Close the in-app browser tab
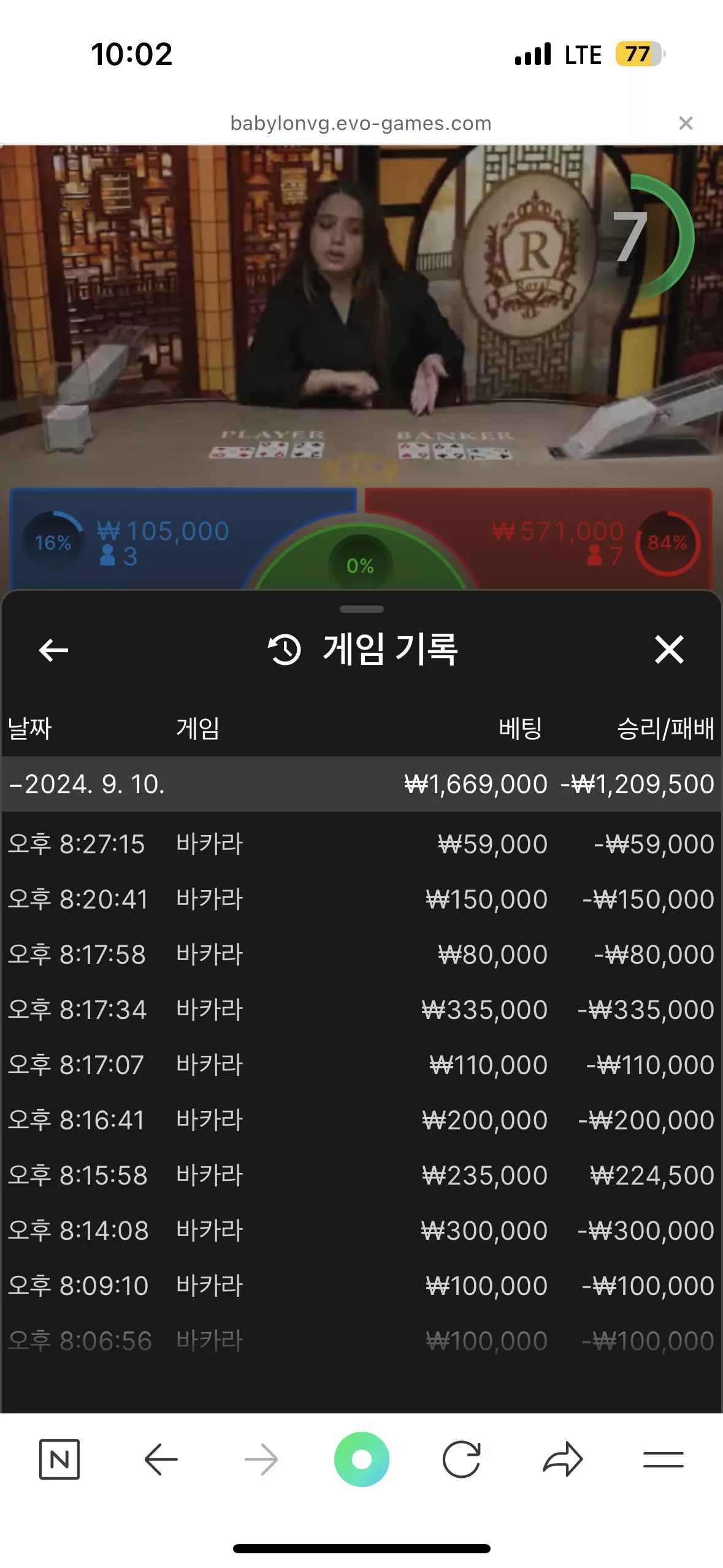The height and width of the screenshot is (1568, 723). coord(686,123)
